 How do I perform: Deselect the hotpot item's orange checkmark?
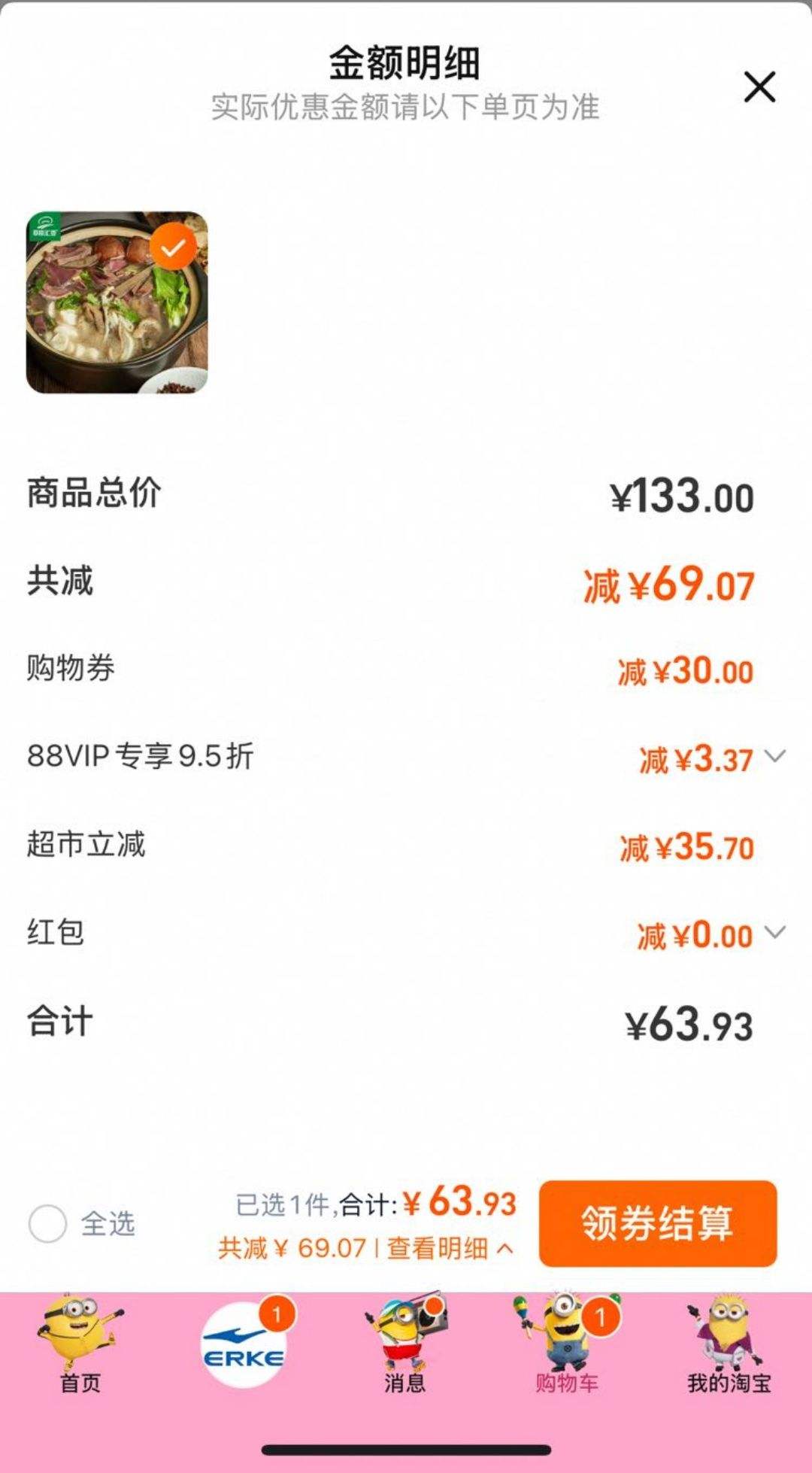(174, 246)
